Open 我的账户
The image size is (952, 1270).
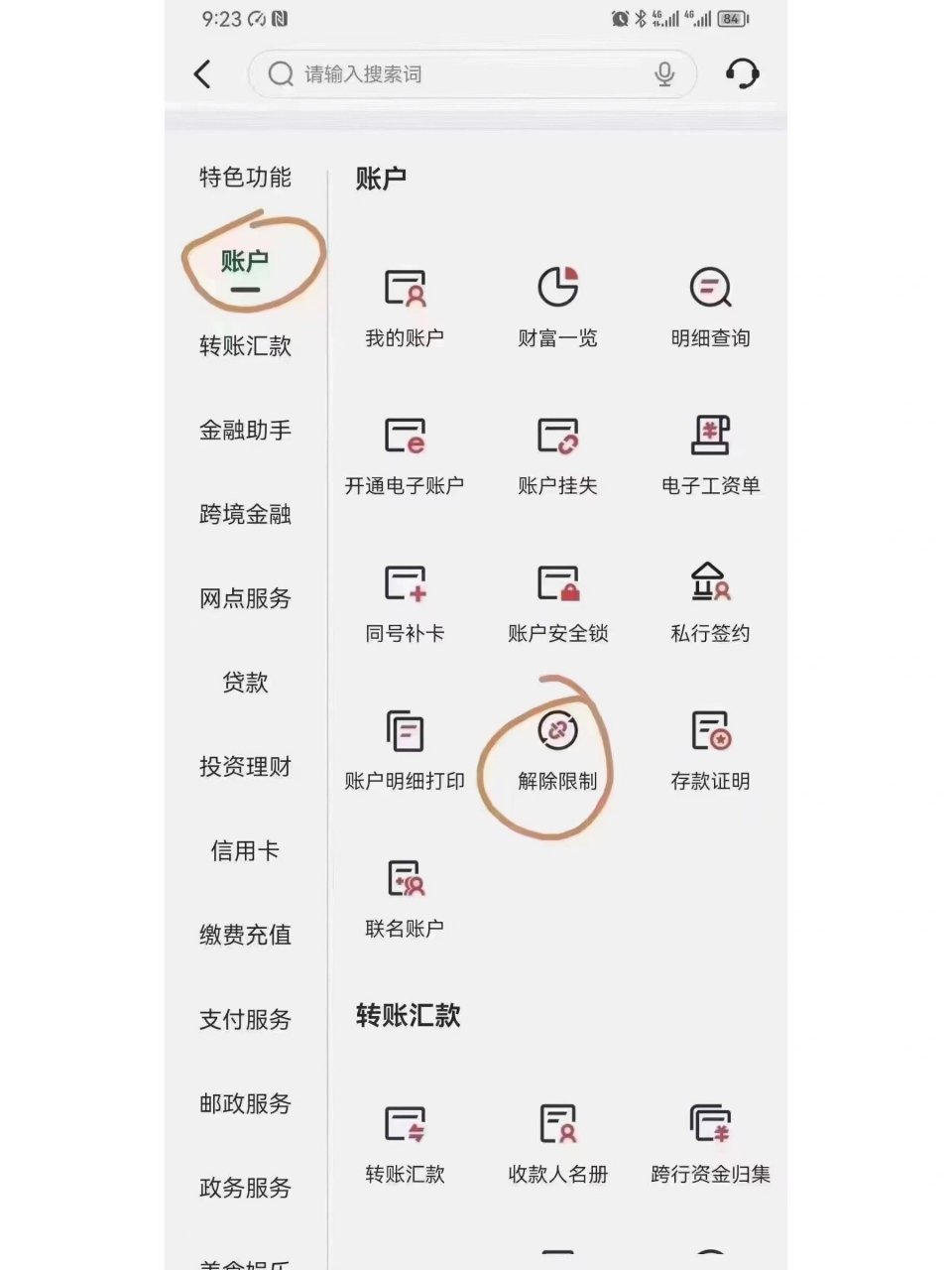pos(405,308)
